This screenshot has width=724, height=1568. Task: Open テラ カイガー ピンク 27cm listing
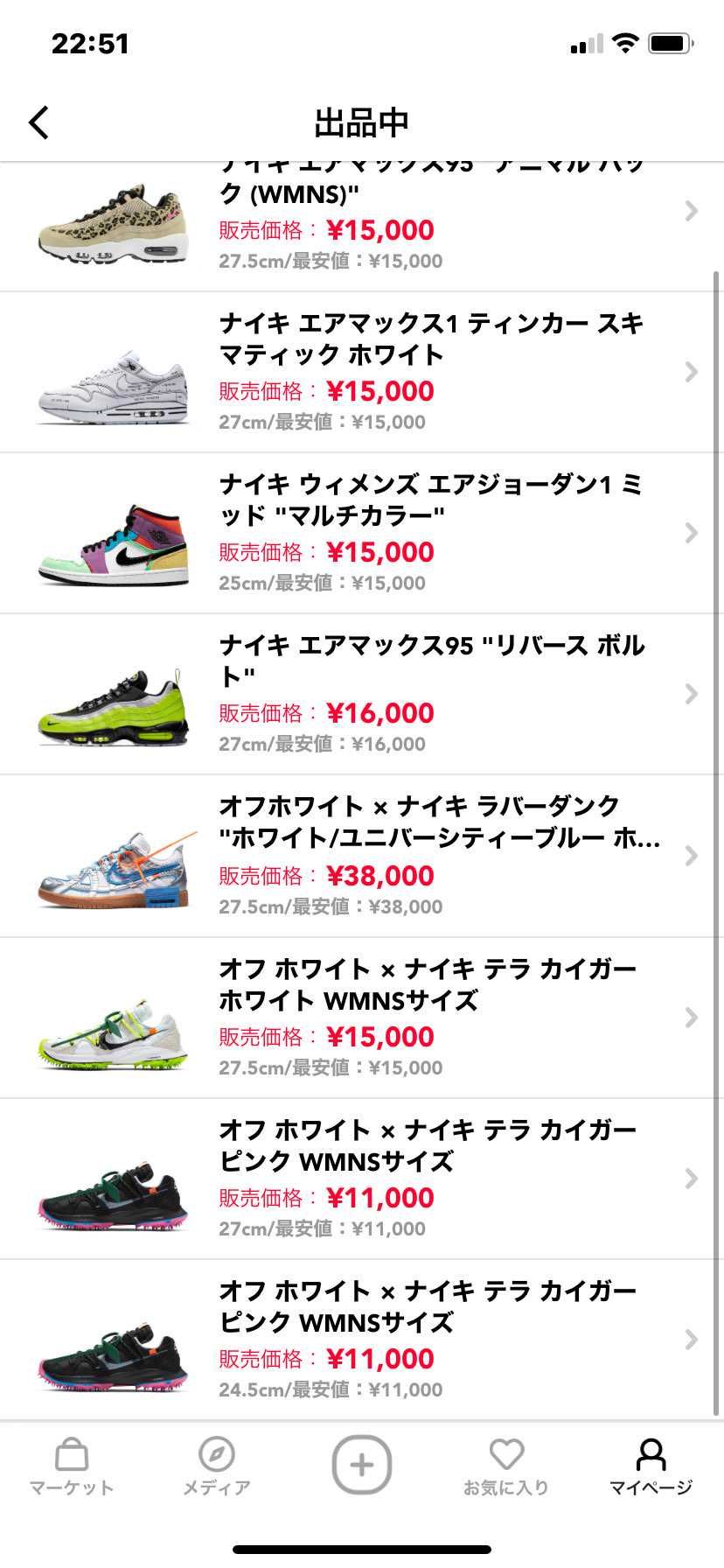click(x=362, y=1179)
